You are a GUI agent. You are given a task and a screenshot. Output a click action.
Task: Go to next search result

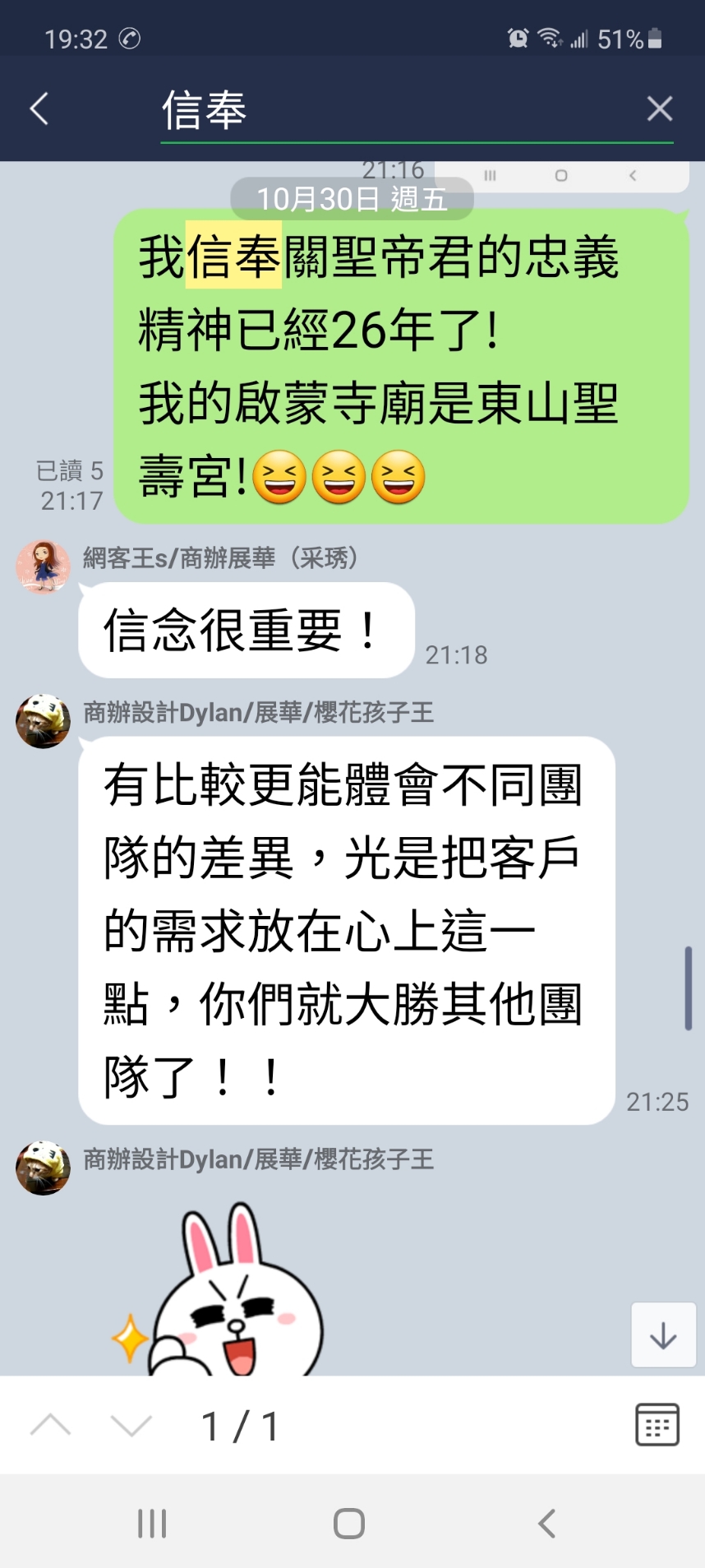(x=131, y=1425)
